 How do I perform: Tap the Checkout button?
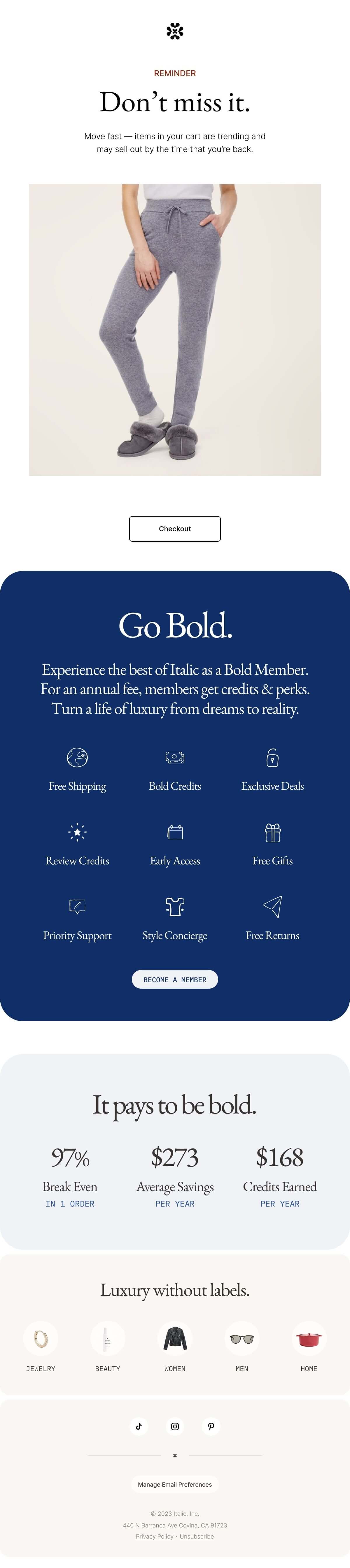point(175,528)
